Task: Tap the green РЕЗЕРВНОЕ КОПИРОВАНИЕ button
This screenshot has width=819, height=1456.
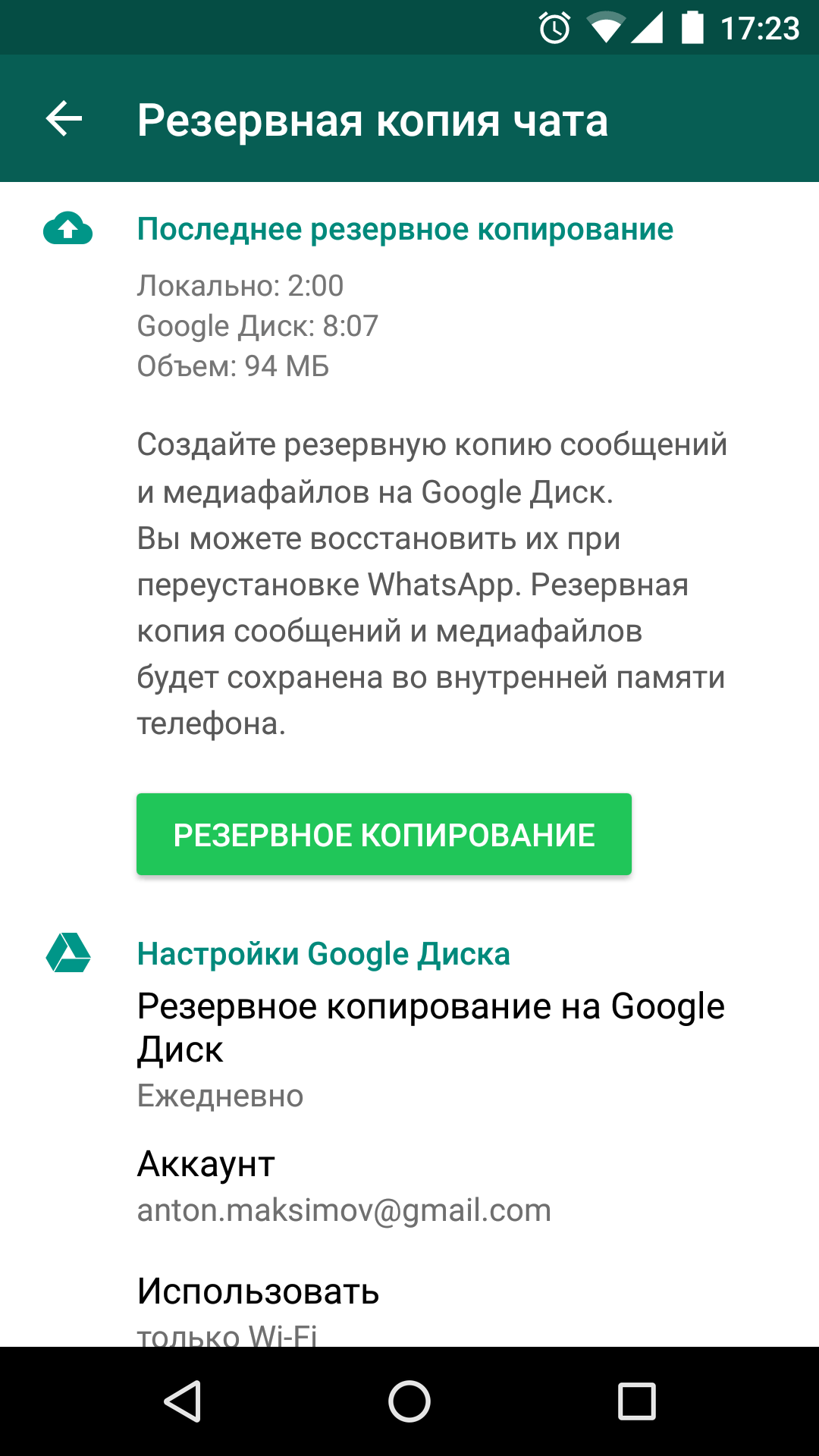Action: tap(384, 834)
